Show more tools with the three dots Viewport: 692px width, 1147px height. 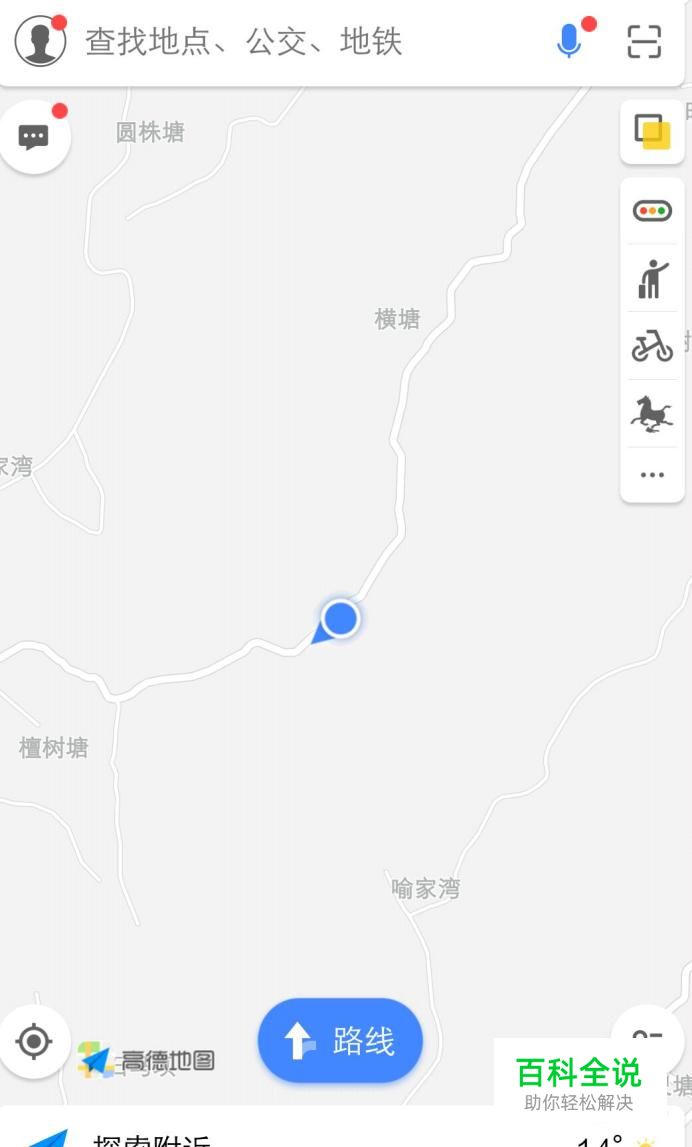(x=652, y=475)
